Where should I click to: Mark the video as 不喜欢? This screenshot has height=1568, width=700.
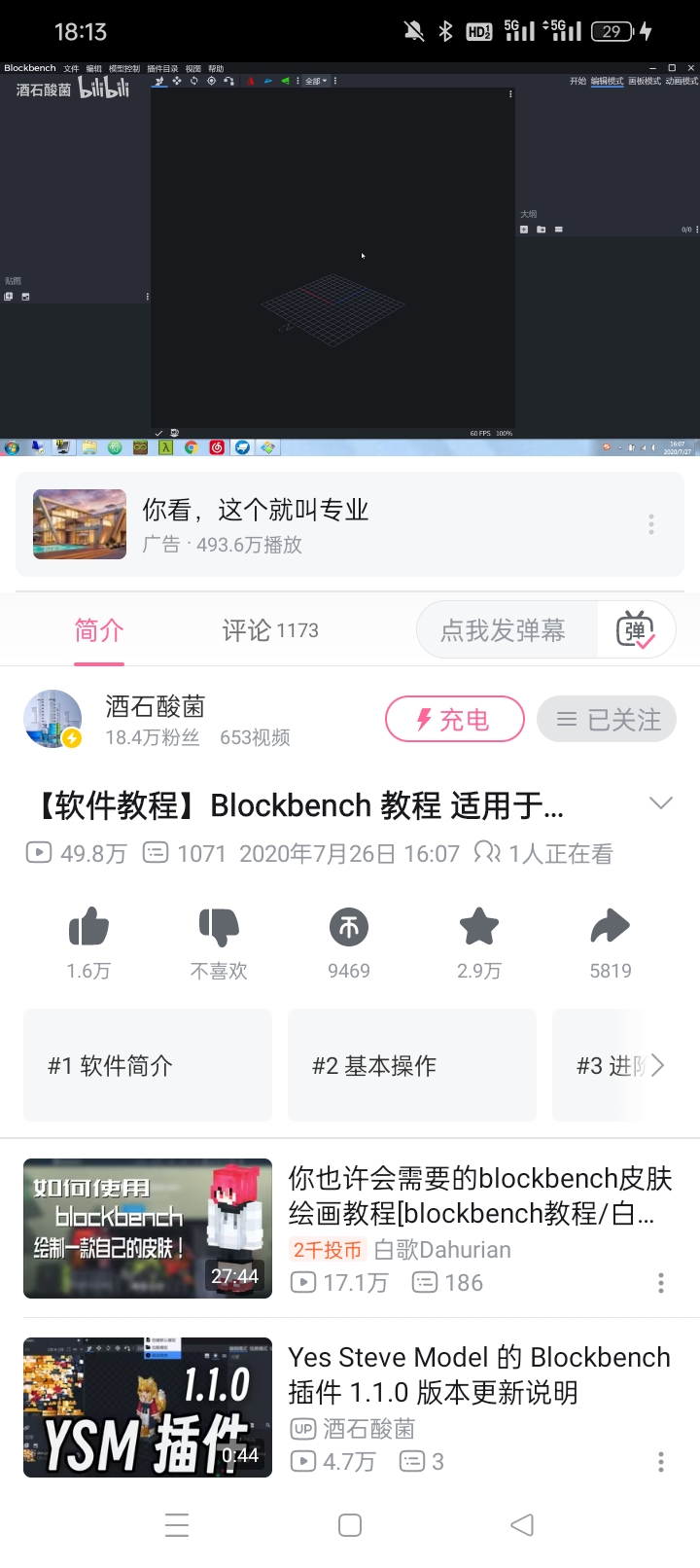(x=219, y=929)
